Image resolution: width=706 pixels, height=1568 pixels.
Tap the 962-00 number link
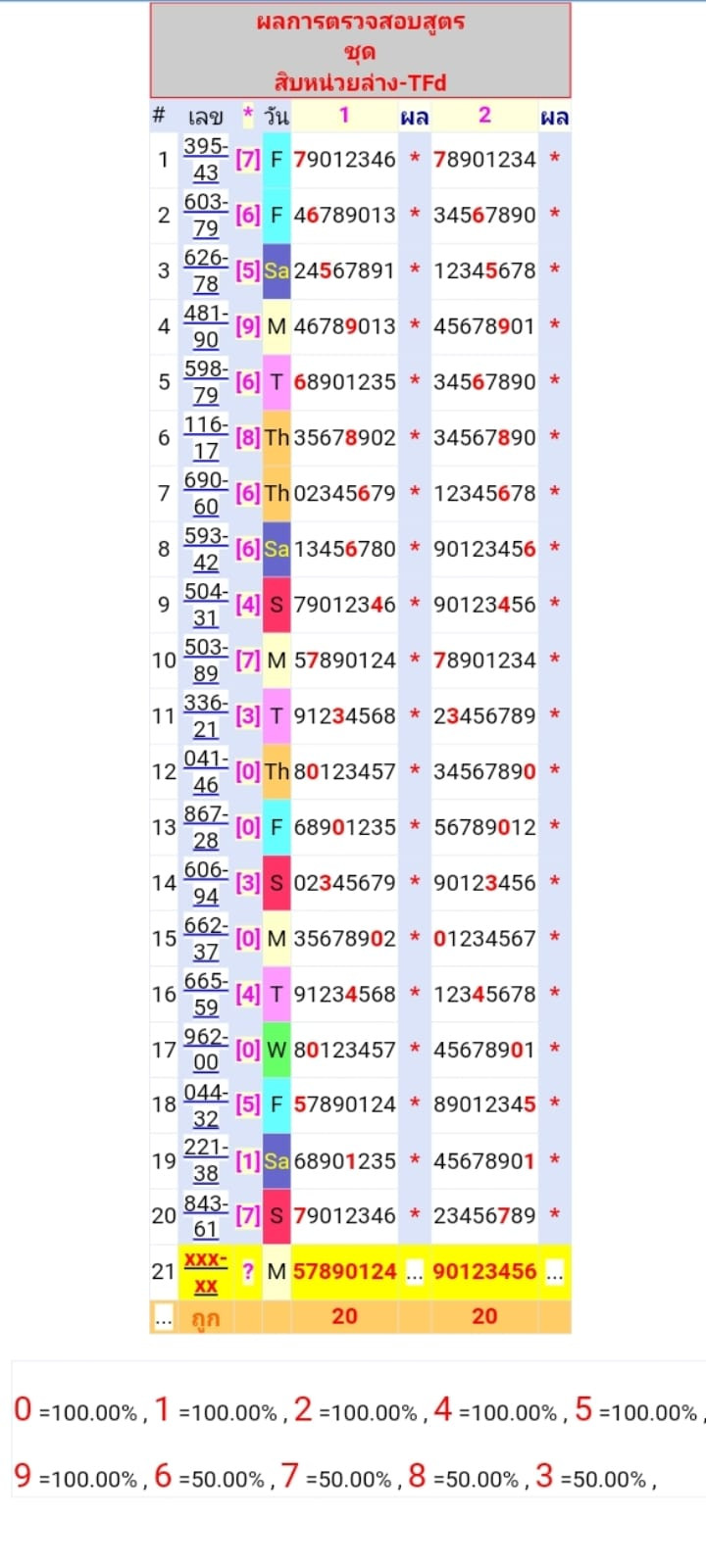coord(206,1050)
